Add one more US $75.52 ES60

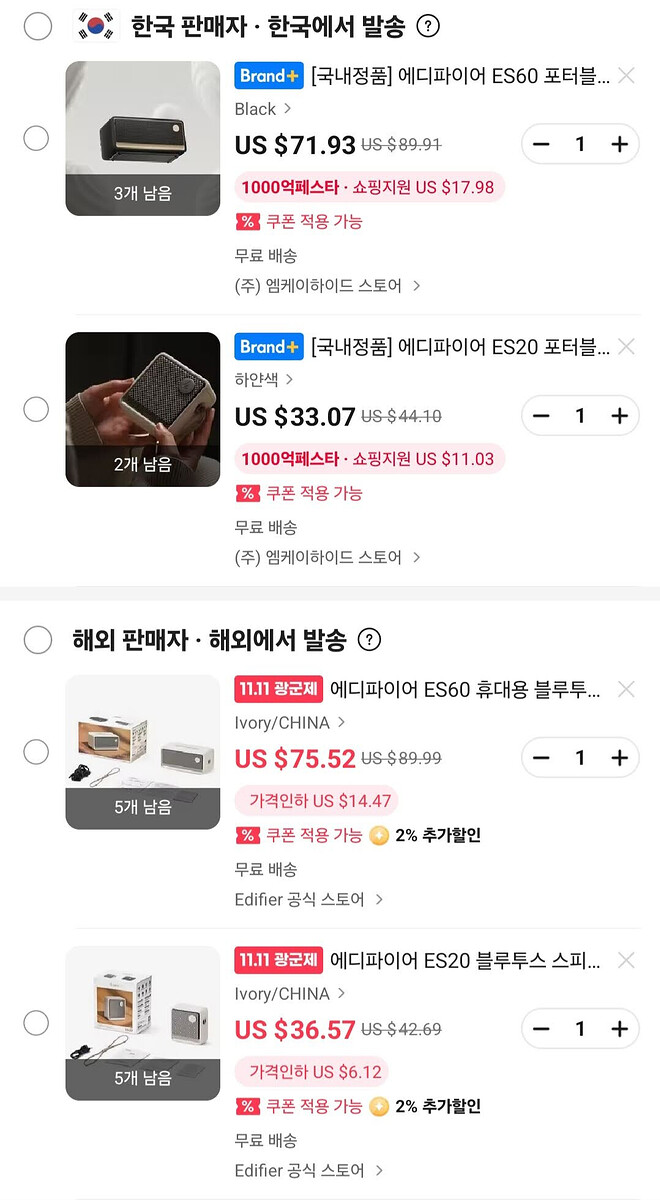[619, 758]
